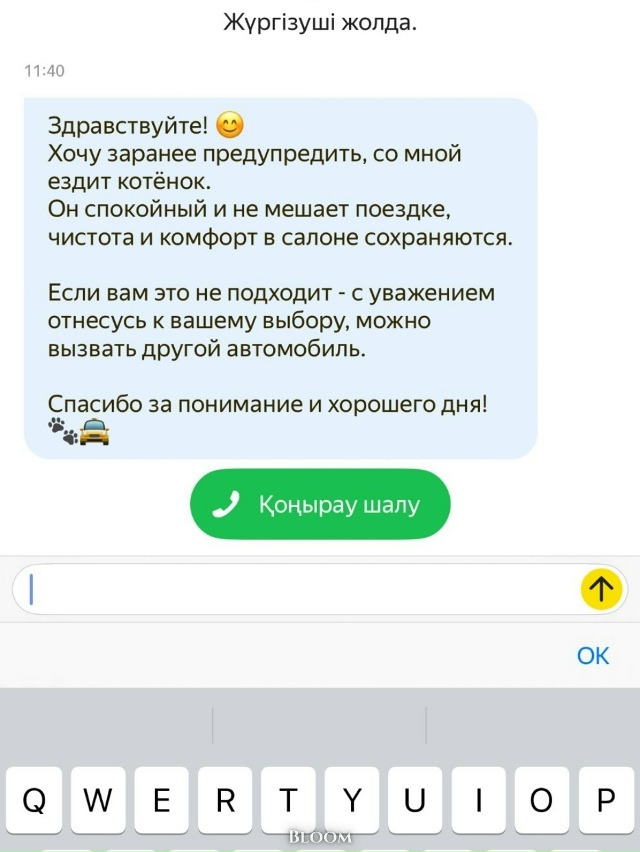The height and width of the screenshot is (852, 640).
Task: Focus the message text field
Action: (x=300, y=589)
